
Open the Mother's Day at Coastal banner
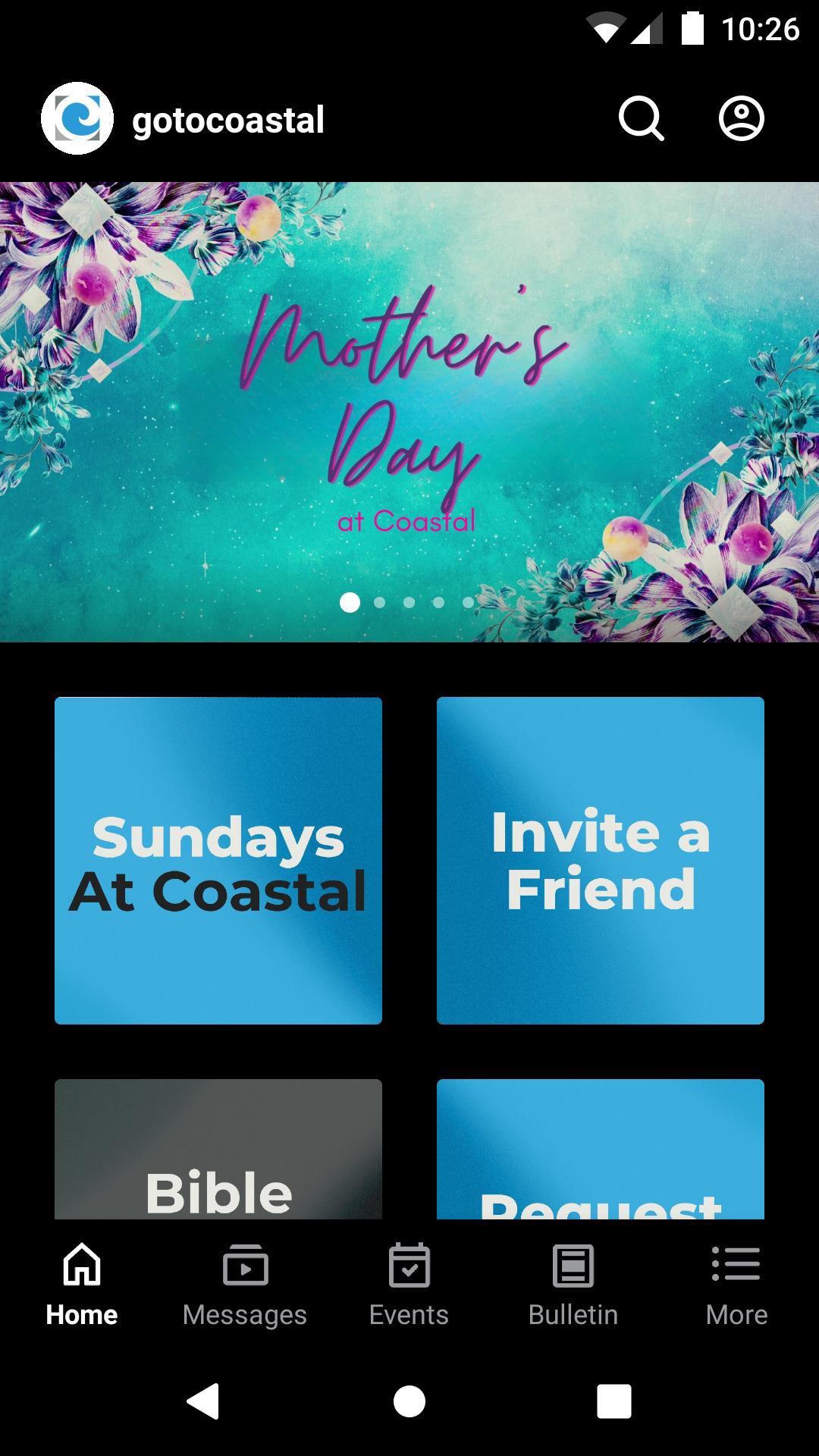point(409,411)
